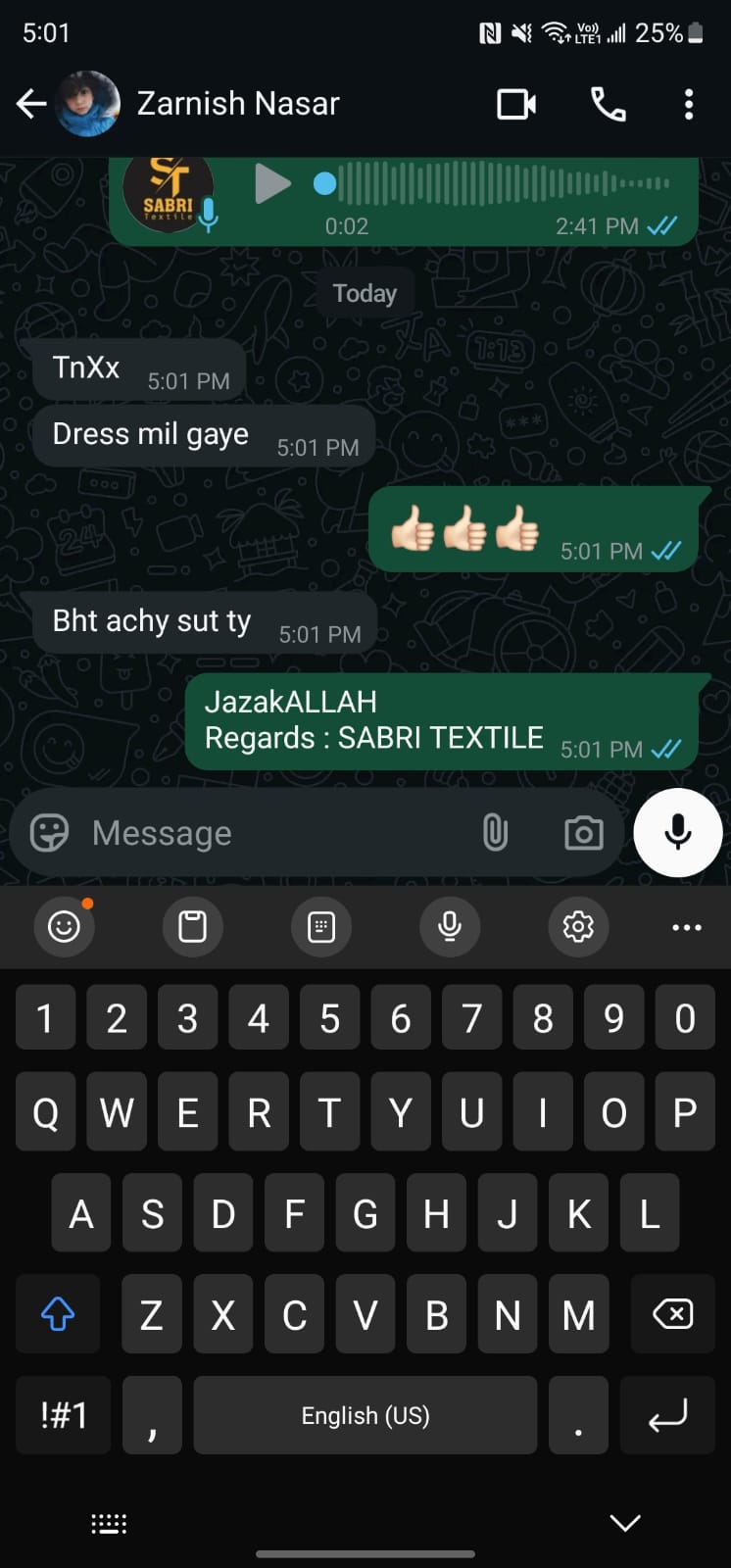Switch keyboard to symbols with !#1
Screen dimensions: 731x1568
(64, 1415)
